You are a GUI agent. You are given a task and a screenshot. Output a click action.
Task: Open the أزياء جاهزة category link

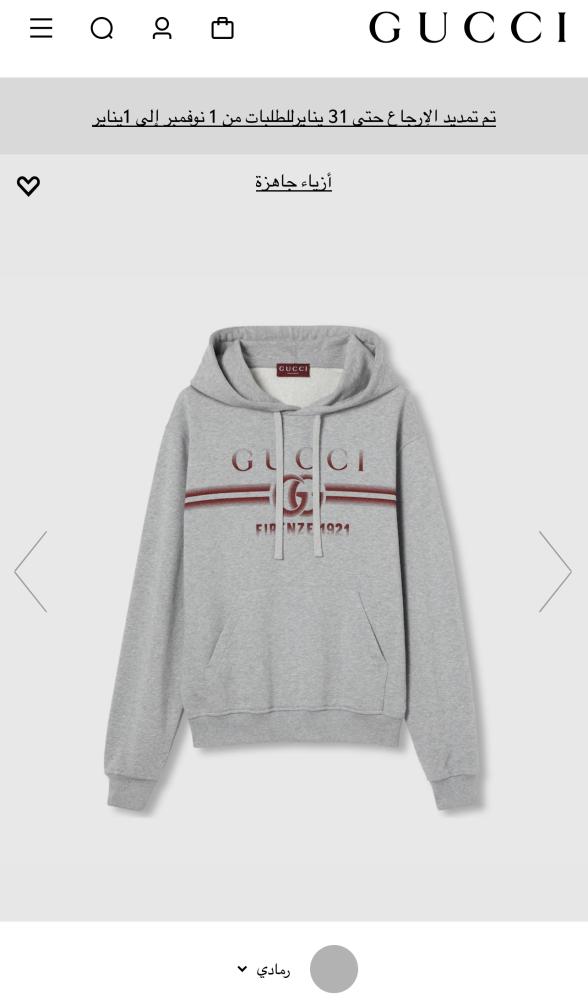294,182
